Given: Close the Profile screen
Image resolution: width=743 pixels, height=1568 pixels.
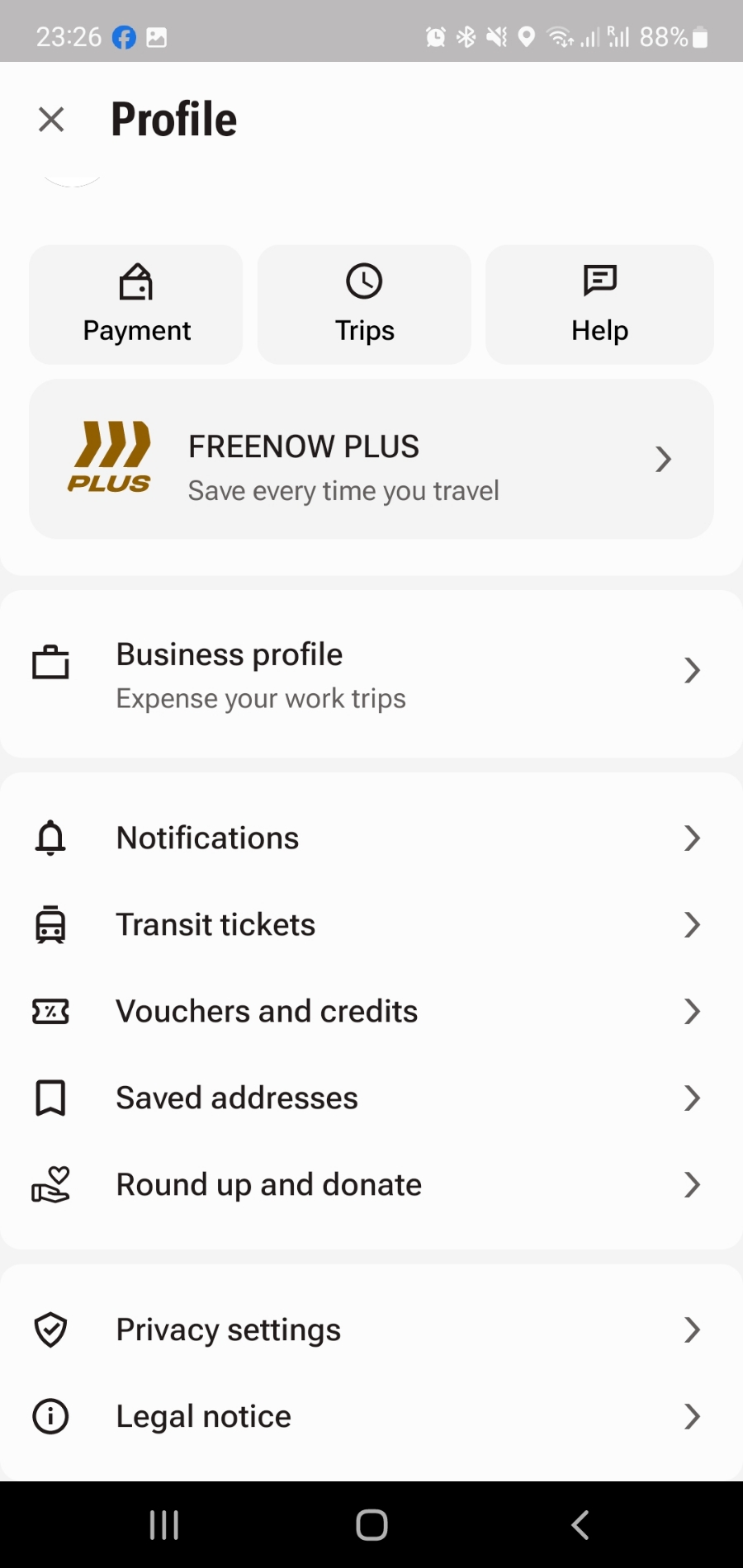Looking at the screenshot, I should click(51, 120).
